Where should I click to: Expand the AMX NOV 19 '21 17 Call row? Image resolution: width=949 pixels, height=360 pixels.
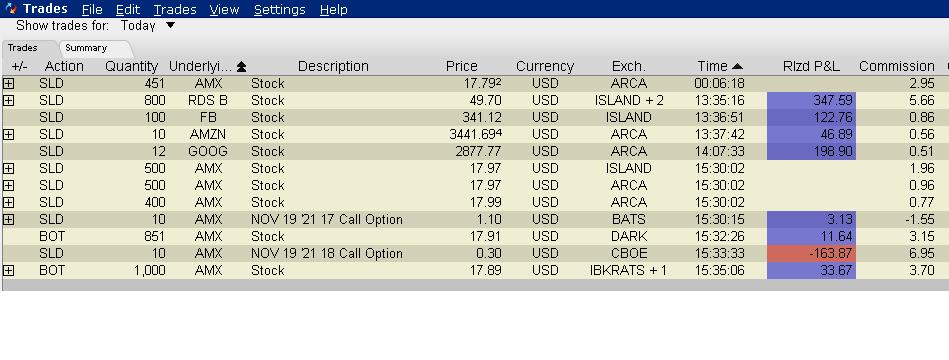[8, 219]
